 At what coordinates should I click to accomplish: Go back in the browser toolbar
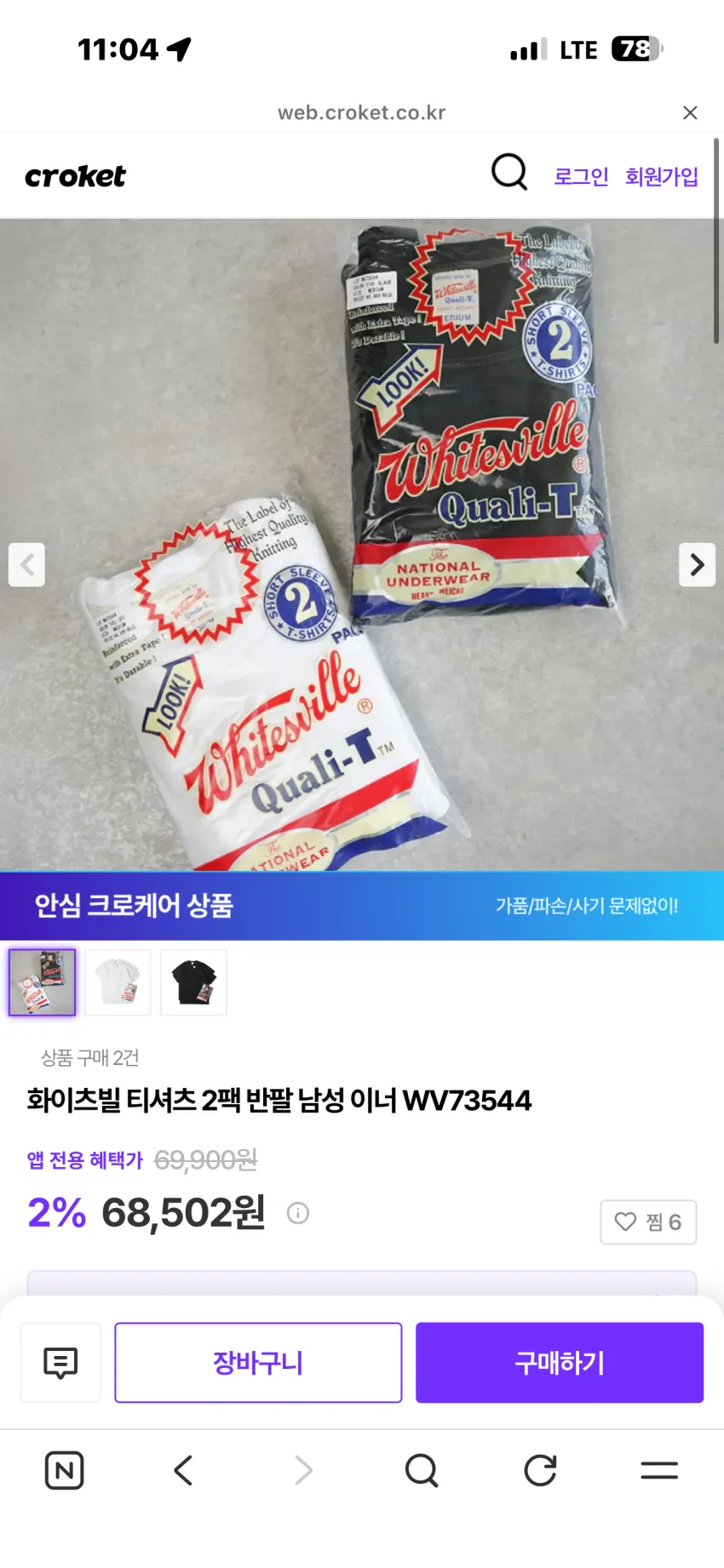tap(183, 1470)
